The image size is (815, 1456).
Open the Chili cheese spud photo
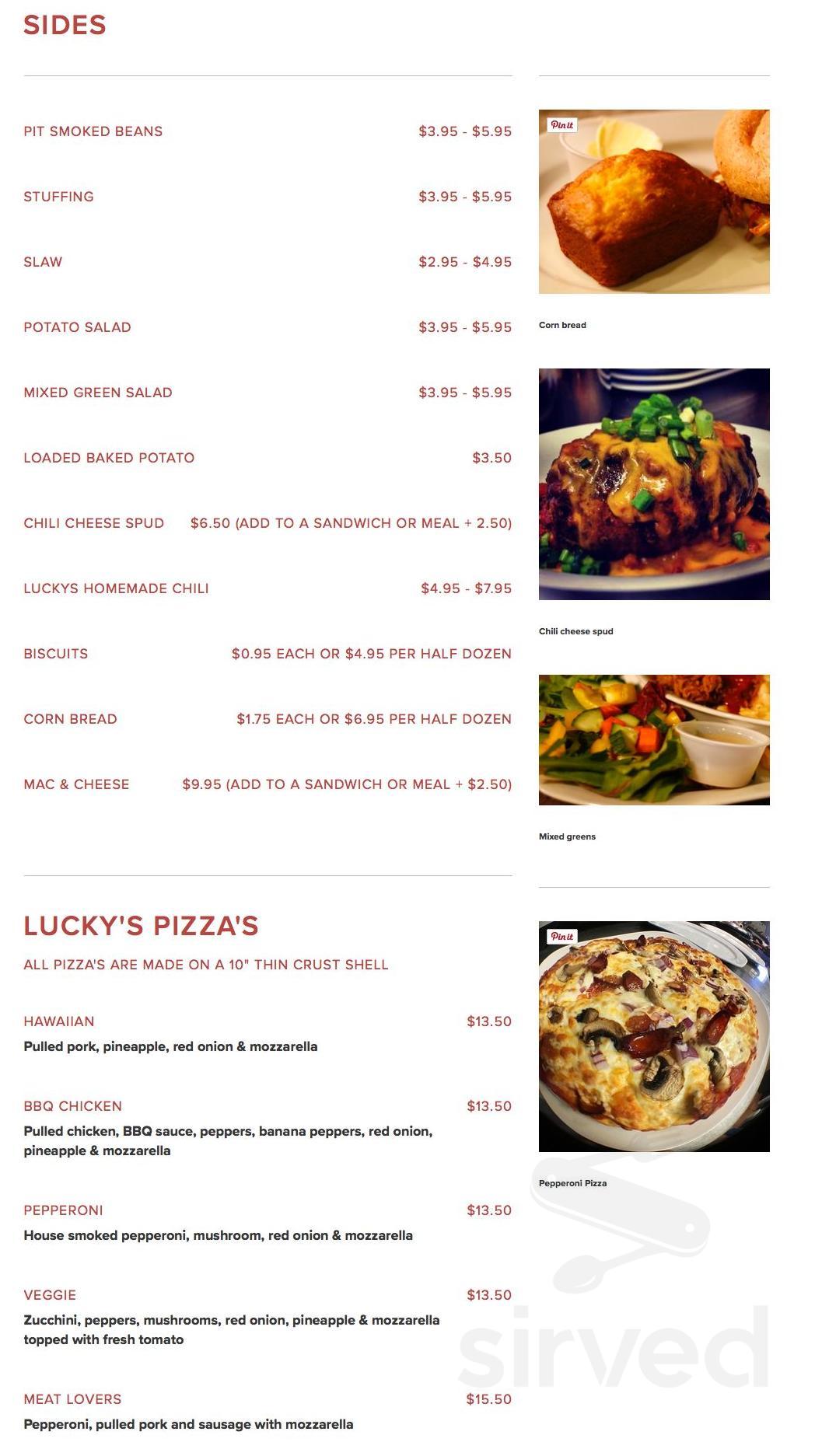pos(654,484)
